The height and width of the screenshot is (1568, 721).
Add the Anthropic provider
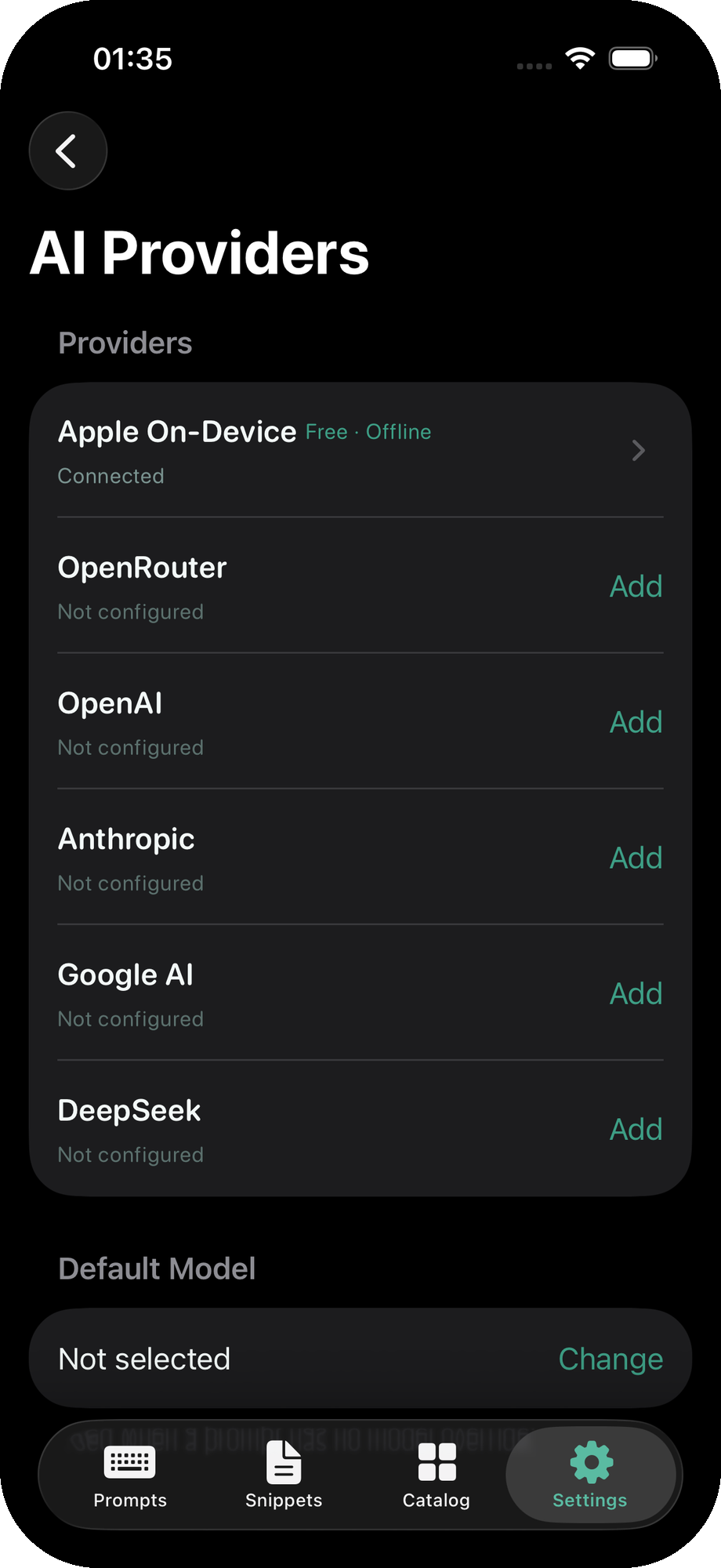pos(636,858)
